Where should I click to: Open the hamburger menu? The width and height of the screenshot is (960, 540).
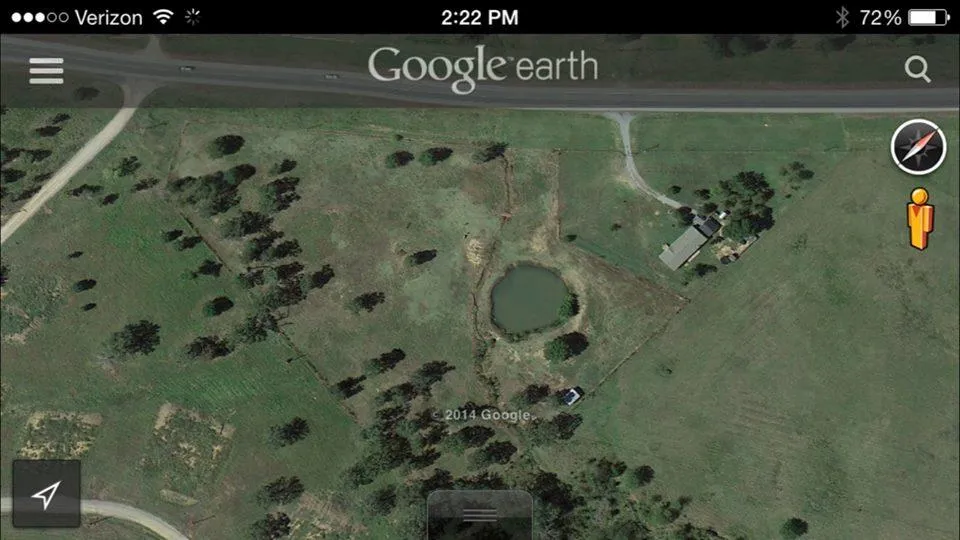click(x=46, y=70)
